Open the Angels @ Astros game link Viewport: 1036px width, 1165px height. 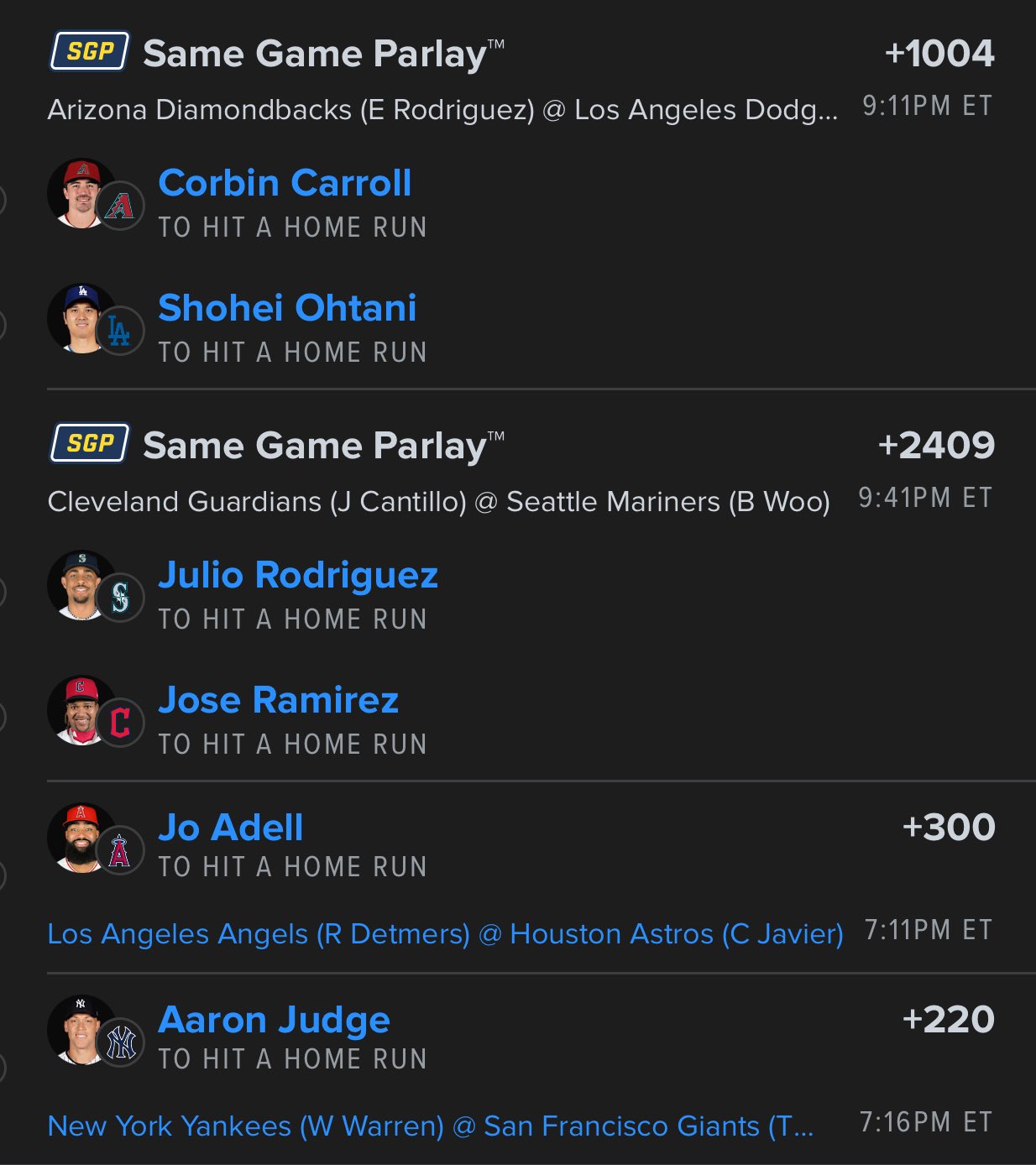pos(445,933)
